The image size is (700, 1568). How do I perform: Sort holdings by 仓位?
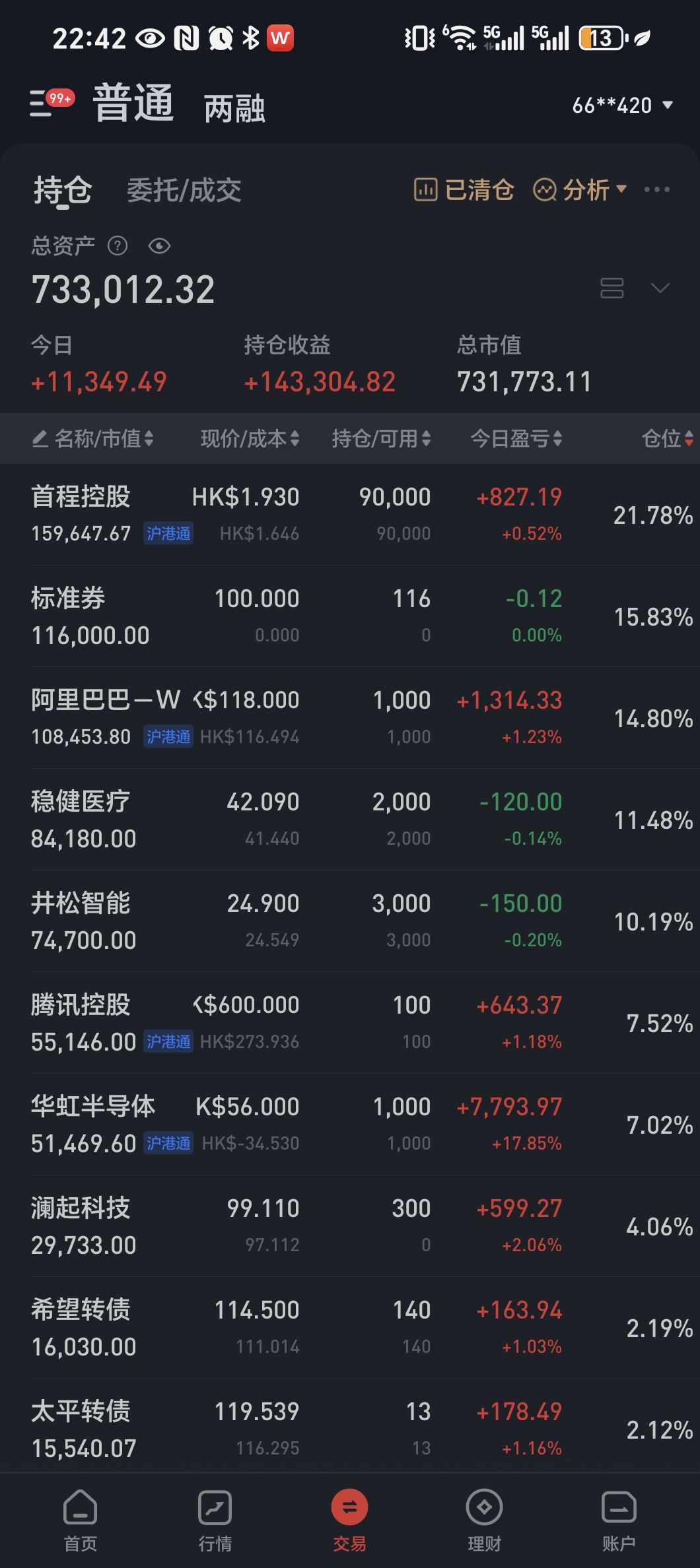pyautogui.click(x=667, y=438)
